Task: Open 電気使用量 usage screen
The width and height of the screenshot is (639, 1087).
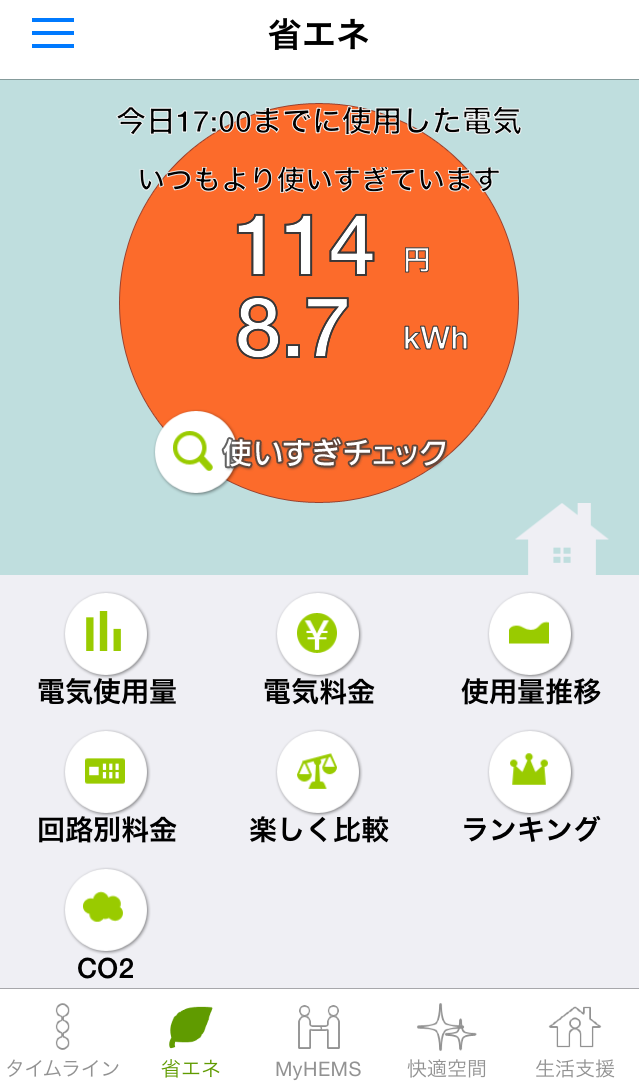Action: (x=106, y=634)
